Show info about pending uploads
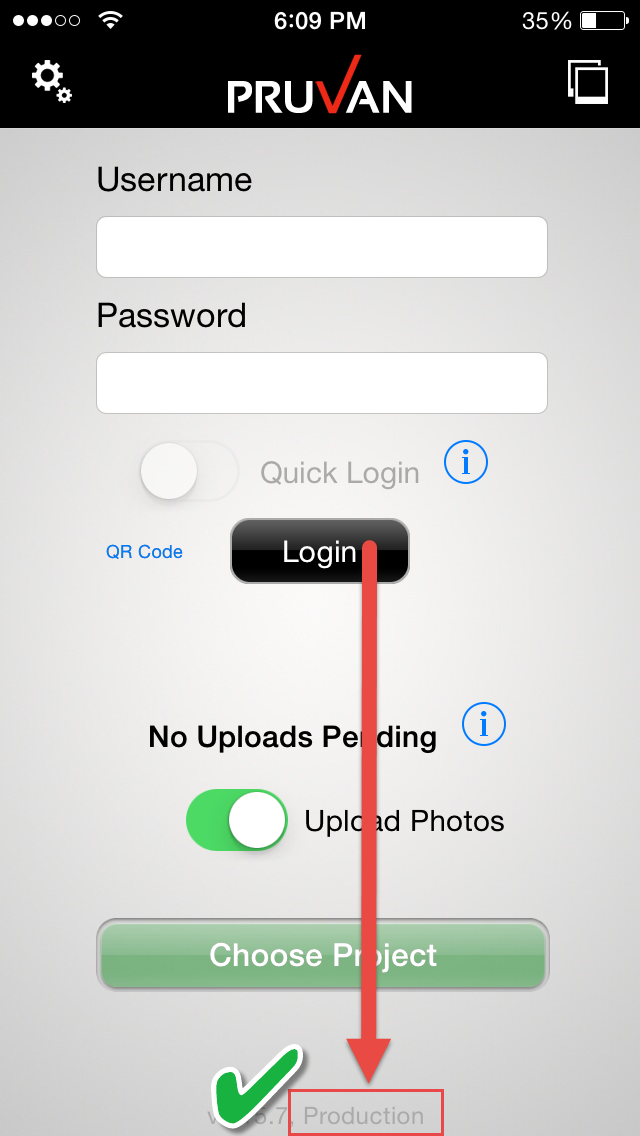 (484, 723)
